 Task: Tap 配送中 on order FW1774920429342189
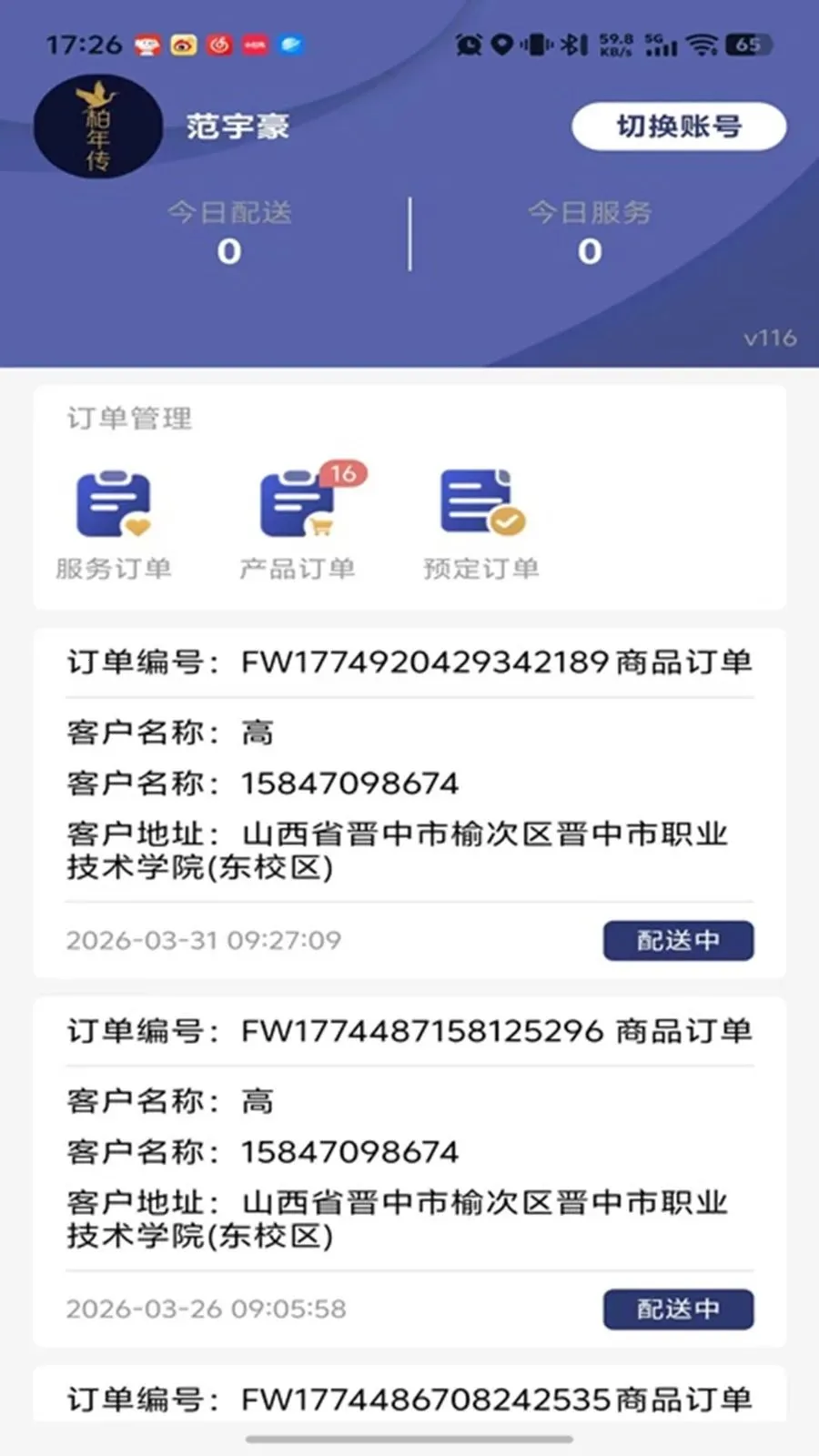click(678, 941)
